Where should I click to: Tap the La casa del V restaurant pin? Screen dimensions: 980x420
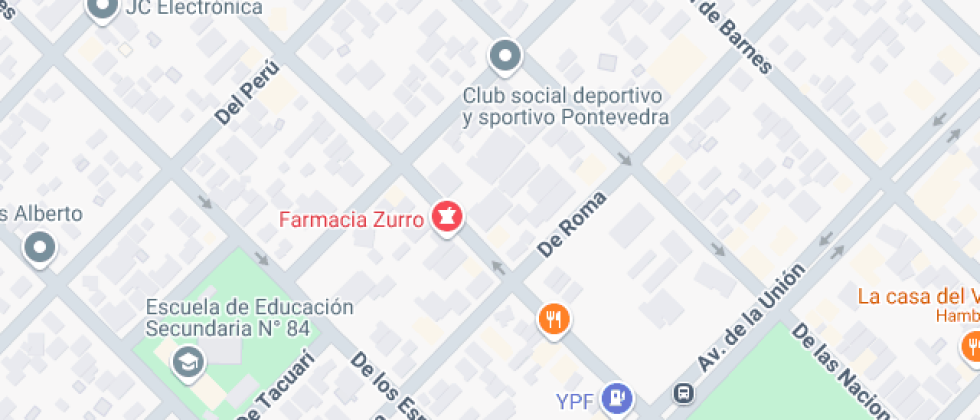pos(971,347)
